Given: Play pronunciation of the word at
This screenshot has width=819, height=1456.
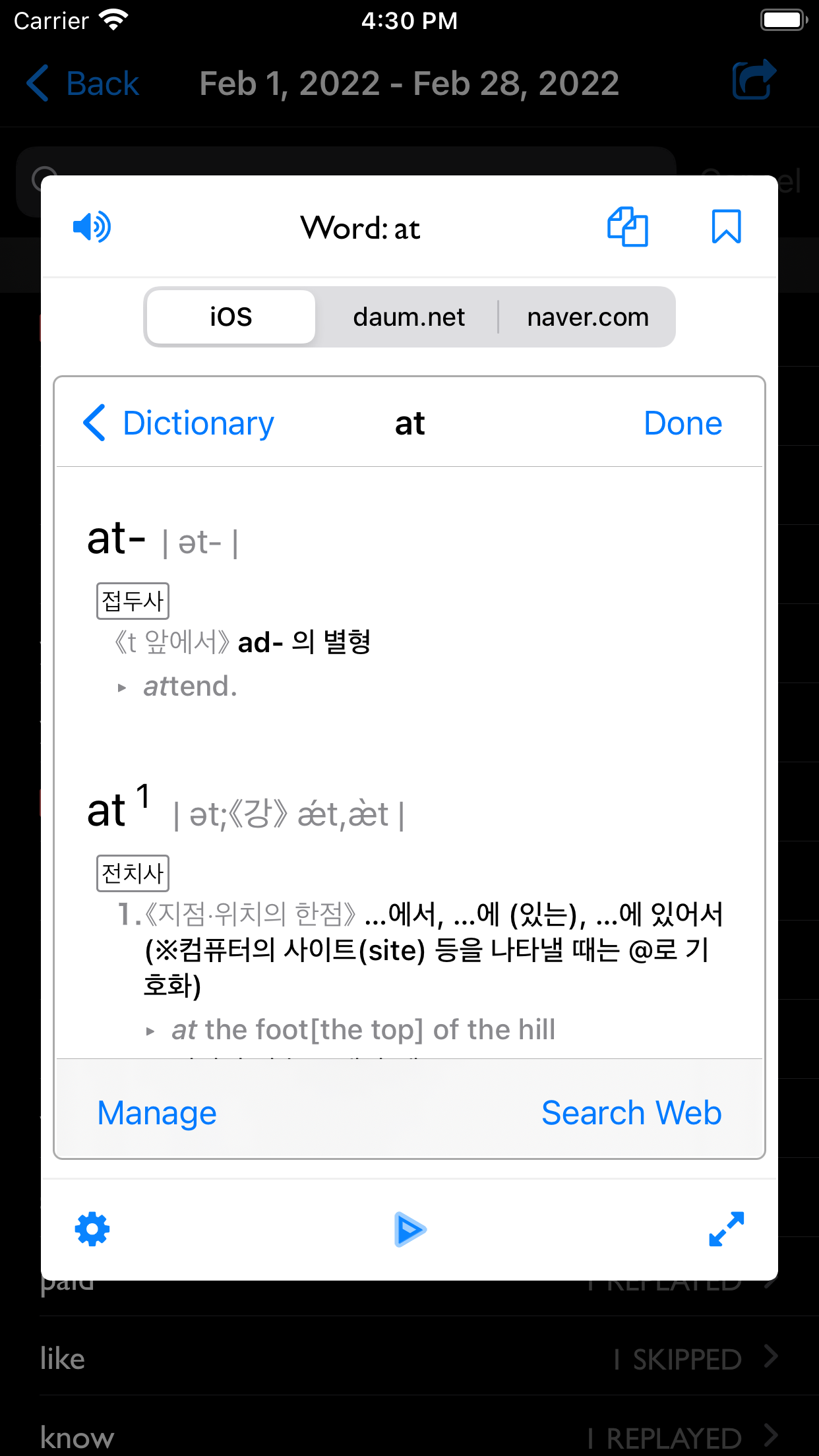Looking at the screenshot, I should (92, 228).
